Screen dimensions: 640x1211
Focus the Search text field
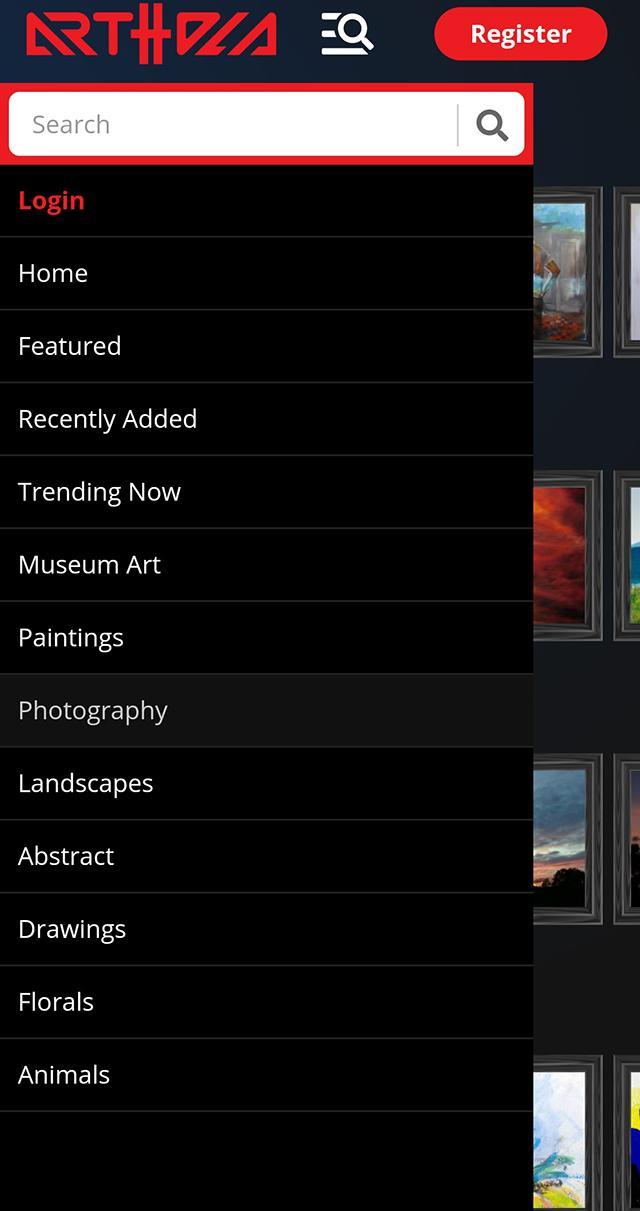(x=230, y=125)
